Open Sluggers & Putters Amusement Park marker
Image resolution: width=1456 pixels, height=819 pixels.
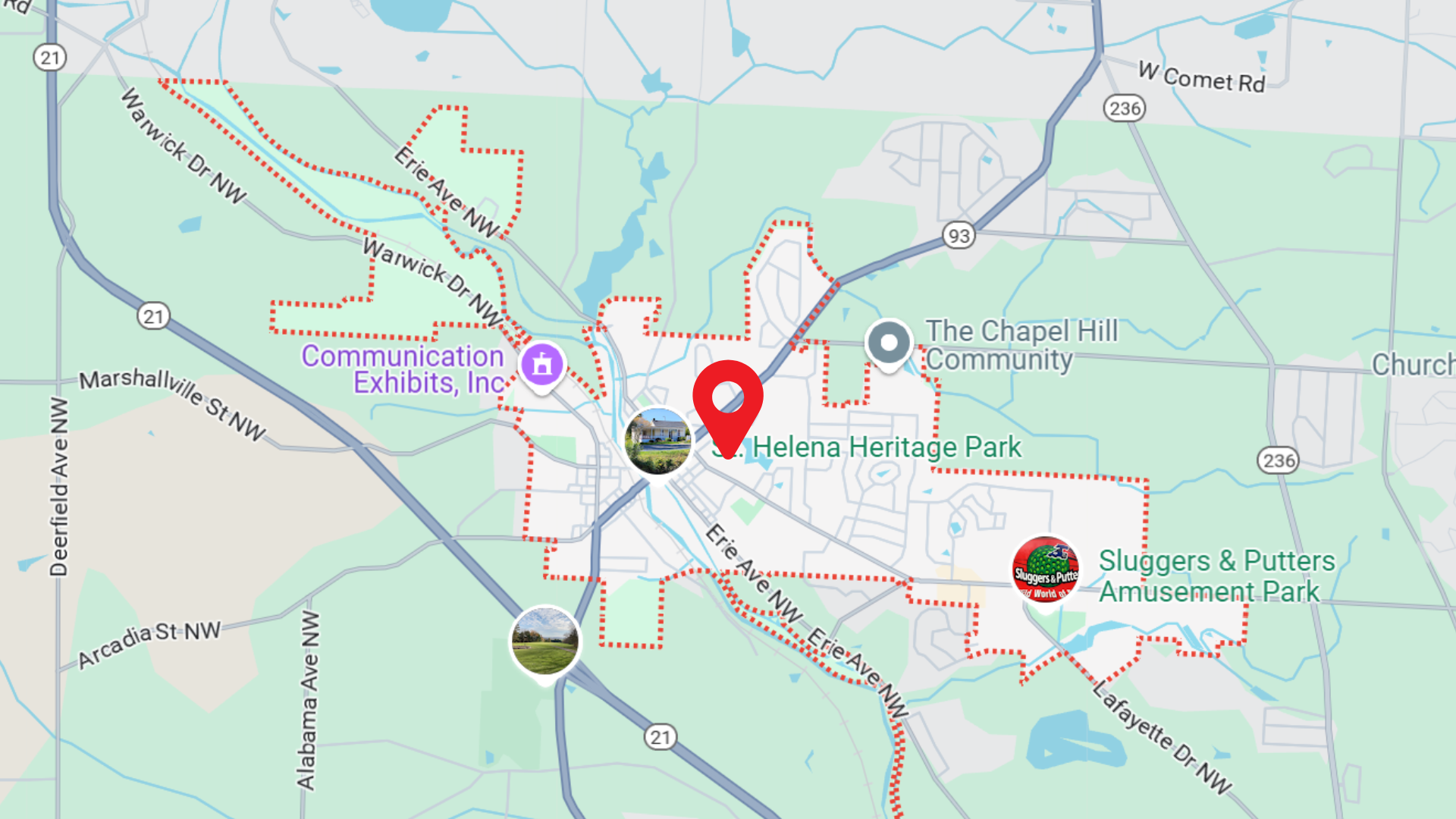click(1046, 568)
